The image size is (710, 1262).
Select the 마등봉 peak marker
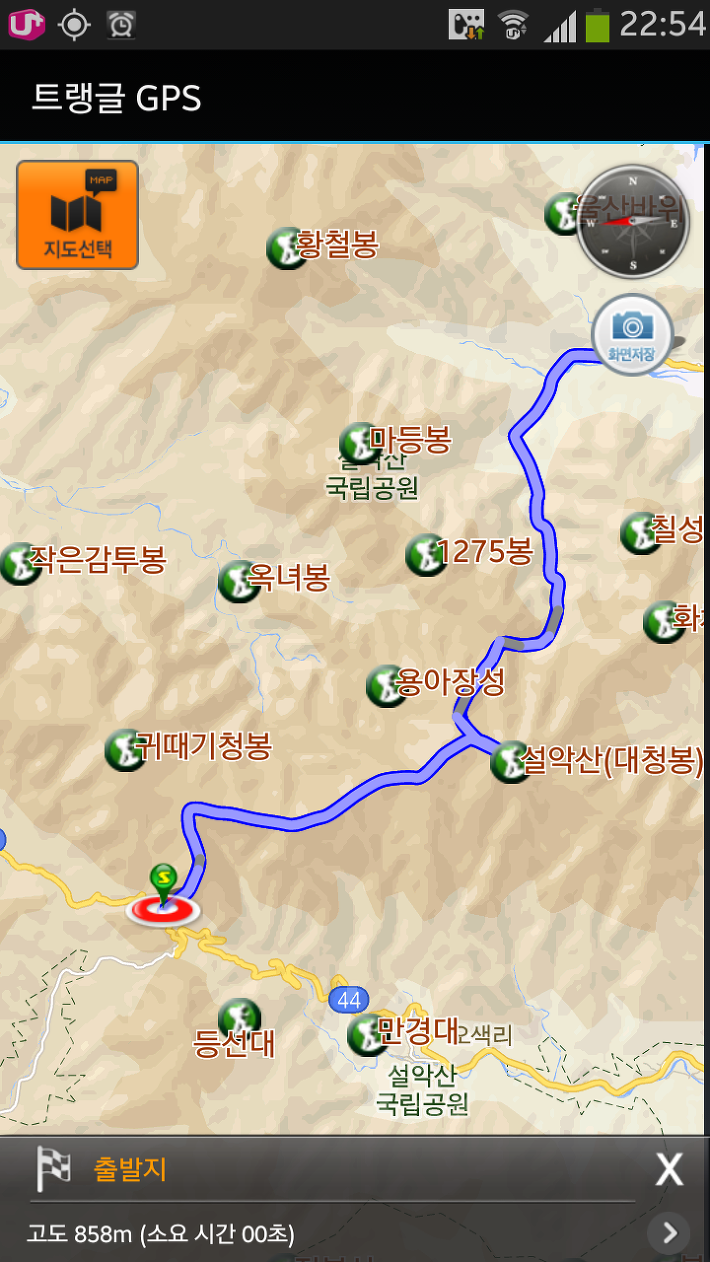[359, 442]
